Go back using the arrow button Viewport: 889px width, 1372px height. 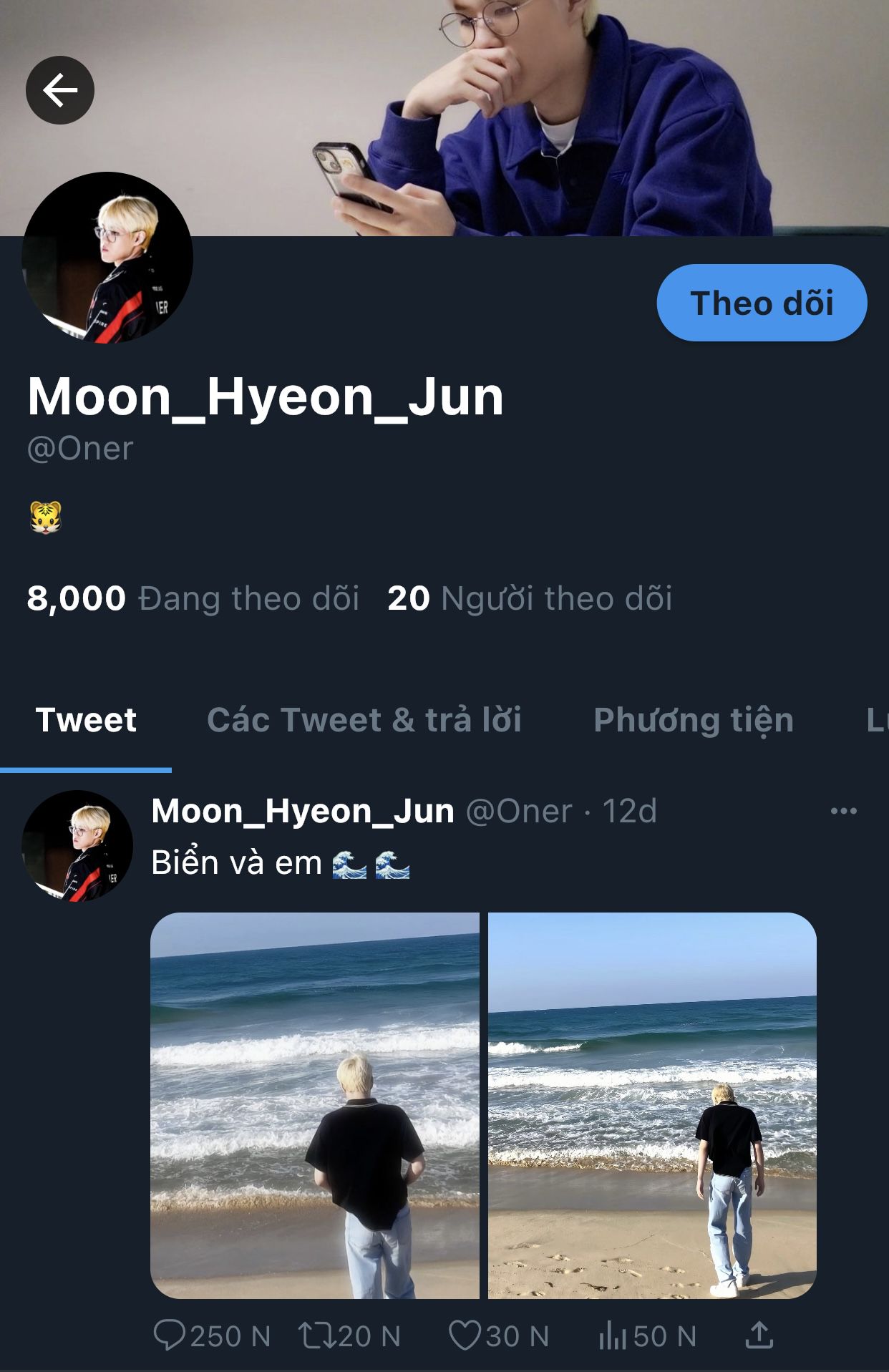click(x=60, y=90)
